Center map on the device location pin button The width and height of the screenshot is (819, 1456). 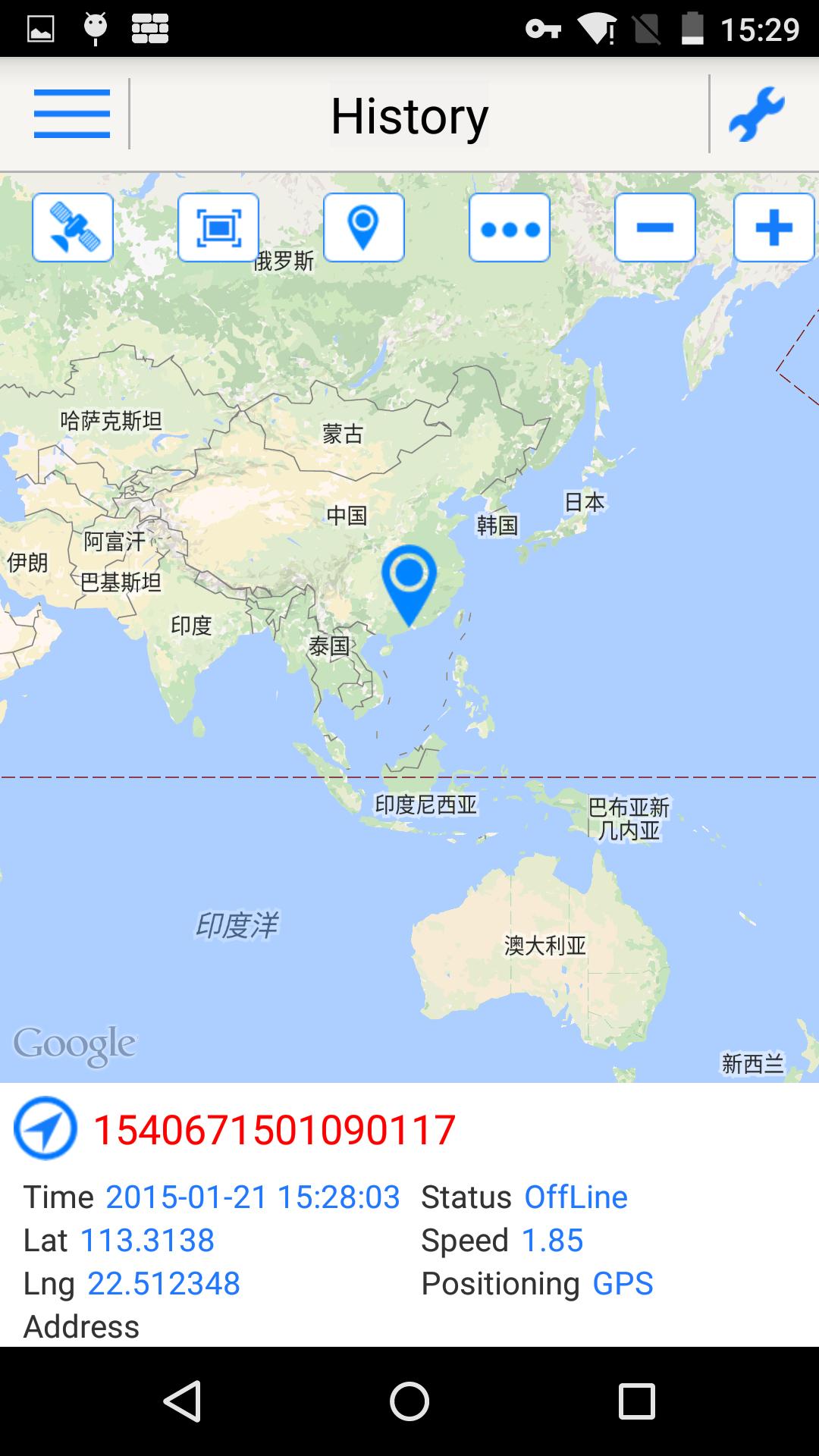(x=364, y=227)
